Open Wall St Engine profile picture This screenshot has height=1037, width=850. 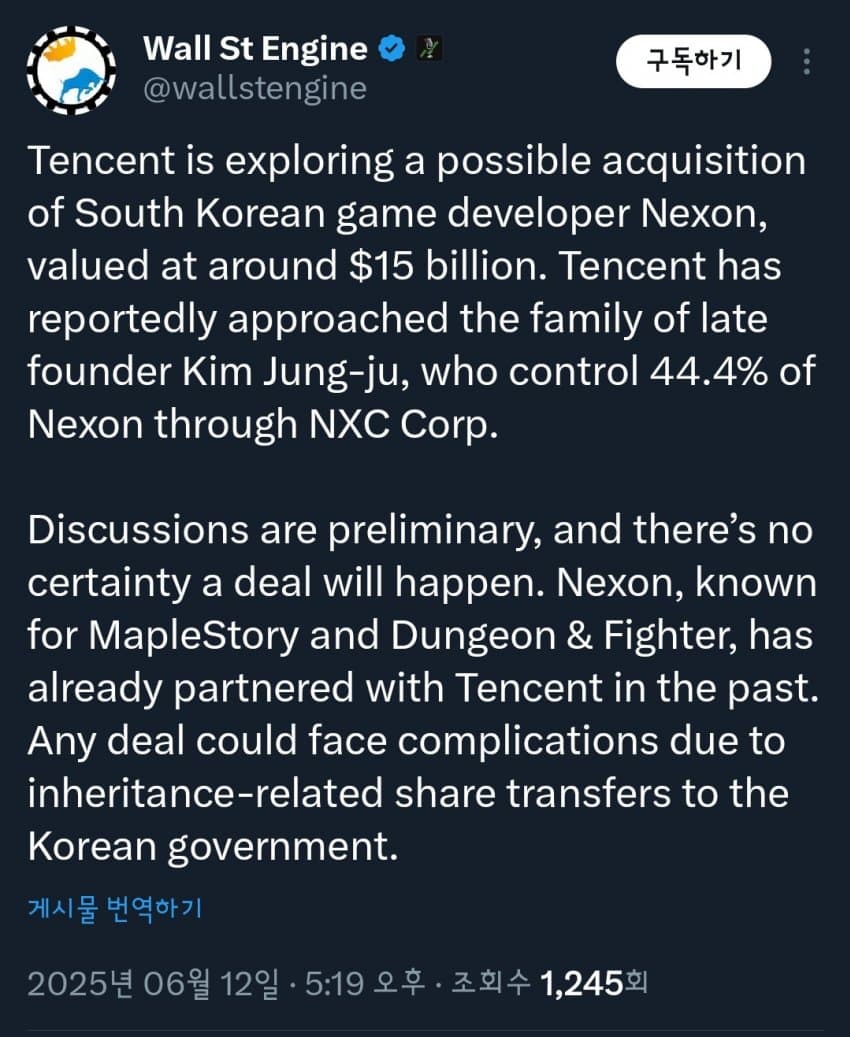[x=71, y=68]
